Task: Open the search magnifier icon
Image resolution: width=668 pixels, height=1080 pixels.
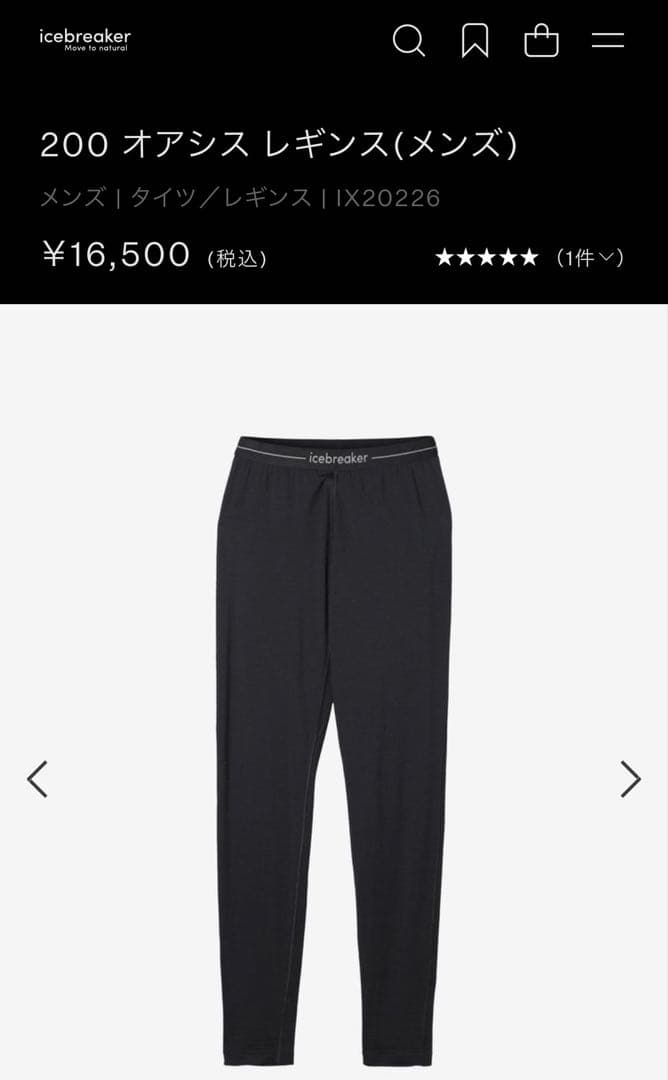Action: 408,41
